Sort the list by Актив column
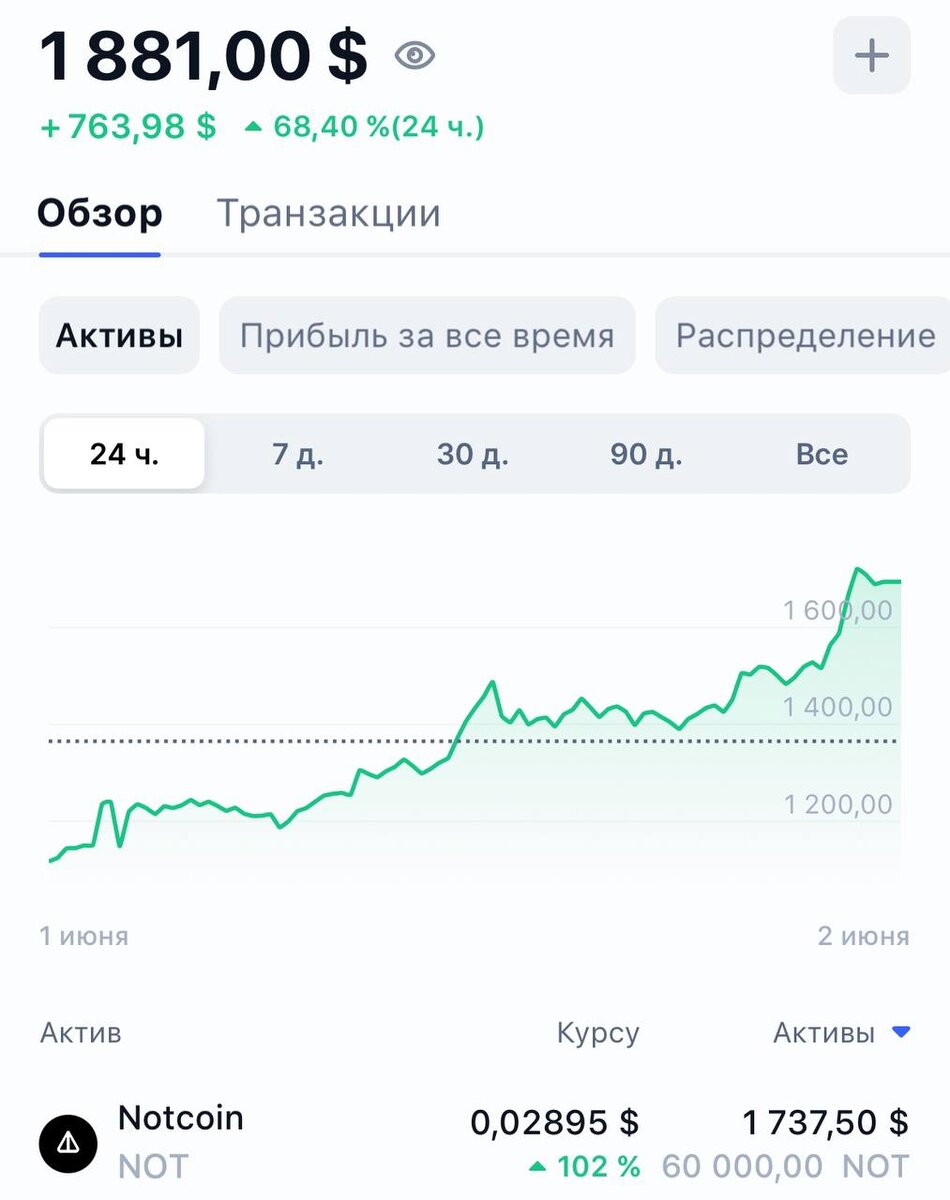The image size is (950, 1200). (80, 1033)
